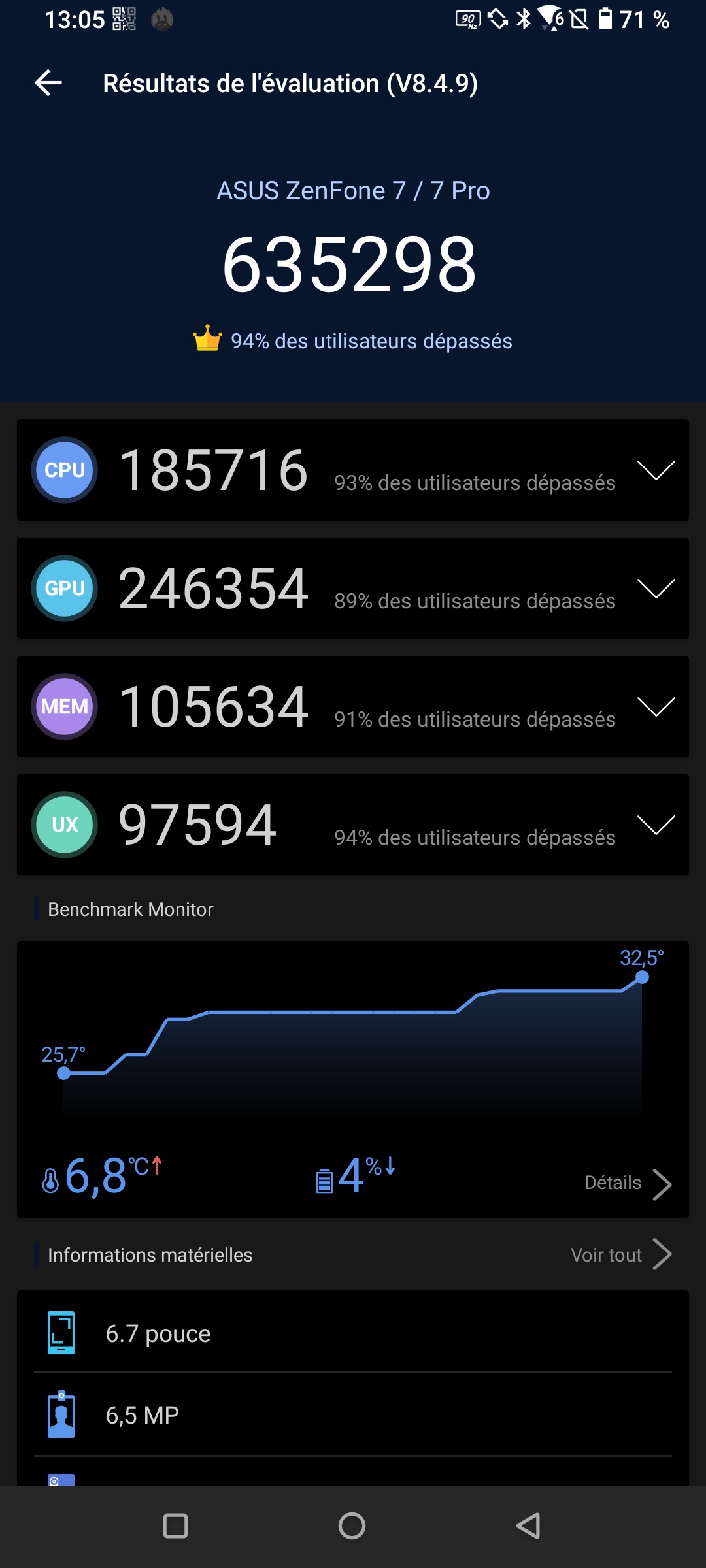This screenshot has width=706, height=1568.
Task: Open recent apps from navigation bar
Action: click(175, 1526)
